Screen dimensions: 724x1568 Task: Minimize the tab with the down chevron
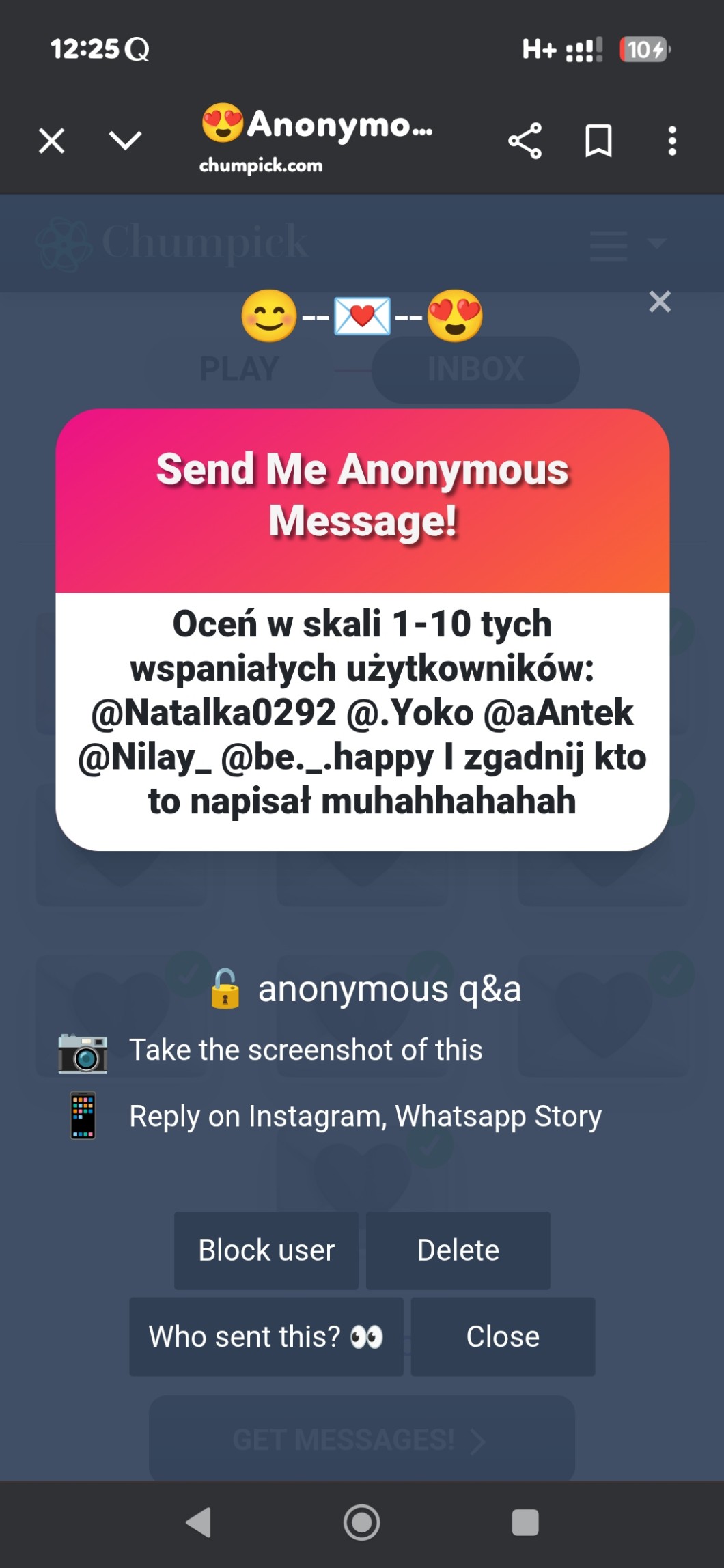[126, 141]
